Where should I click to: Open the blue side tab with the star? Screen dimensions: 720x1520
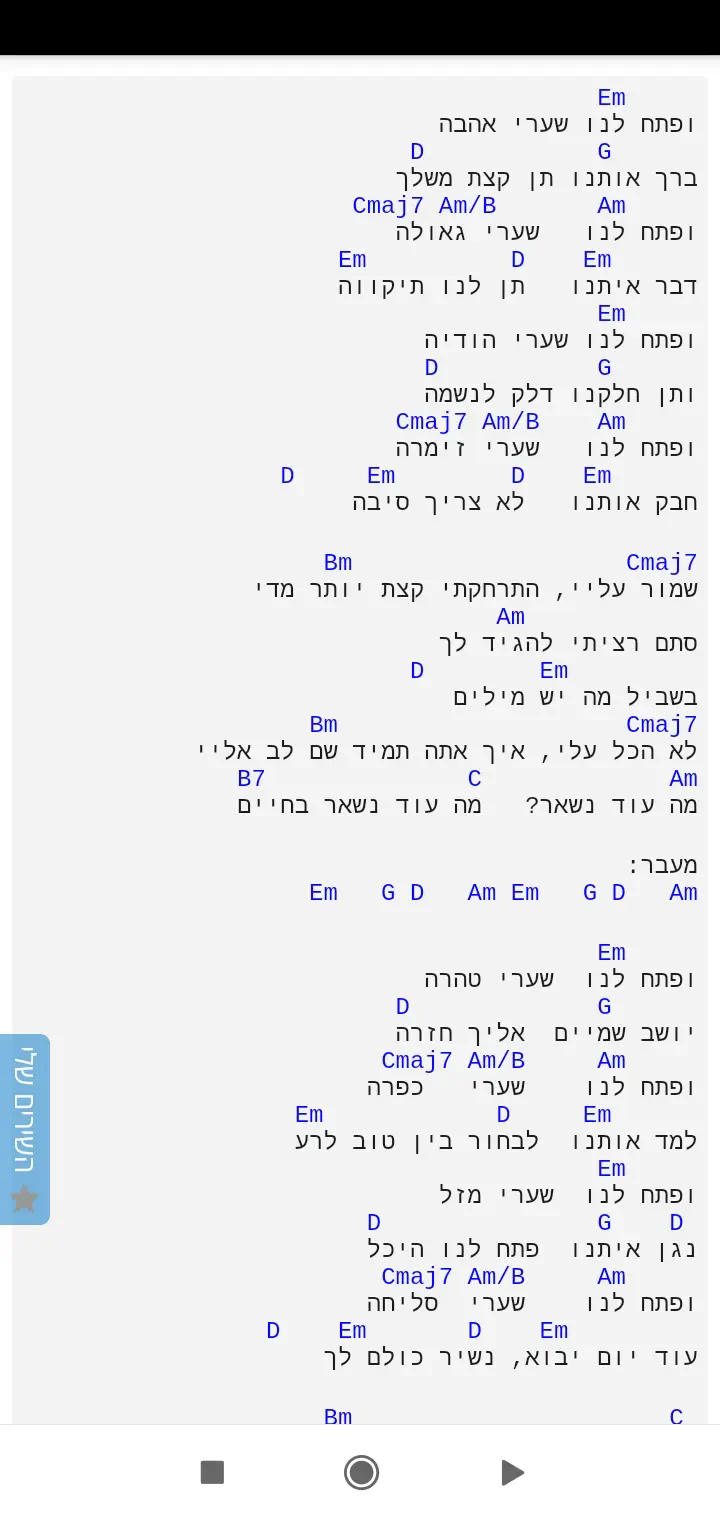24,1128
